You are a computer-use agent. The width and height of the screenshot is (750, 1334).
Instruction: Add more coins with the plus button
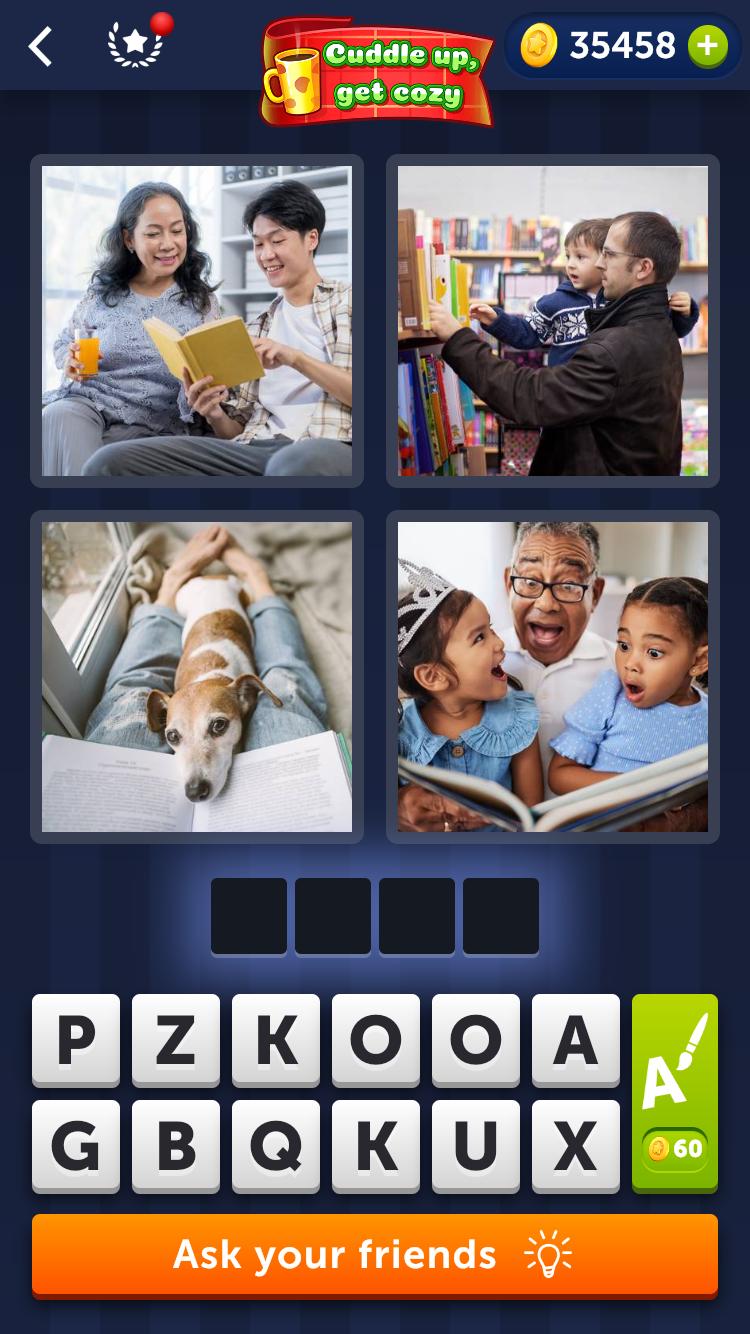tap(707, 46)
